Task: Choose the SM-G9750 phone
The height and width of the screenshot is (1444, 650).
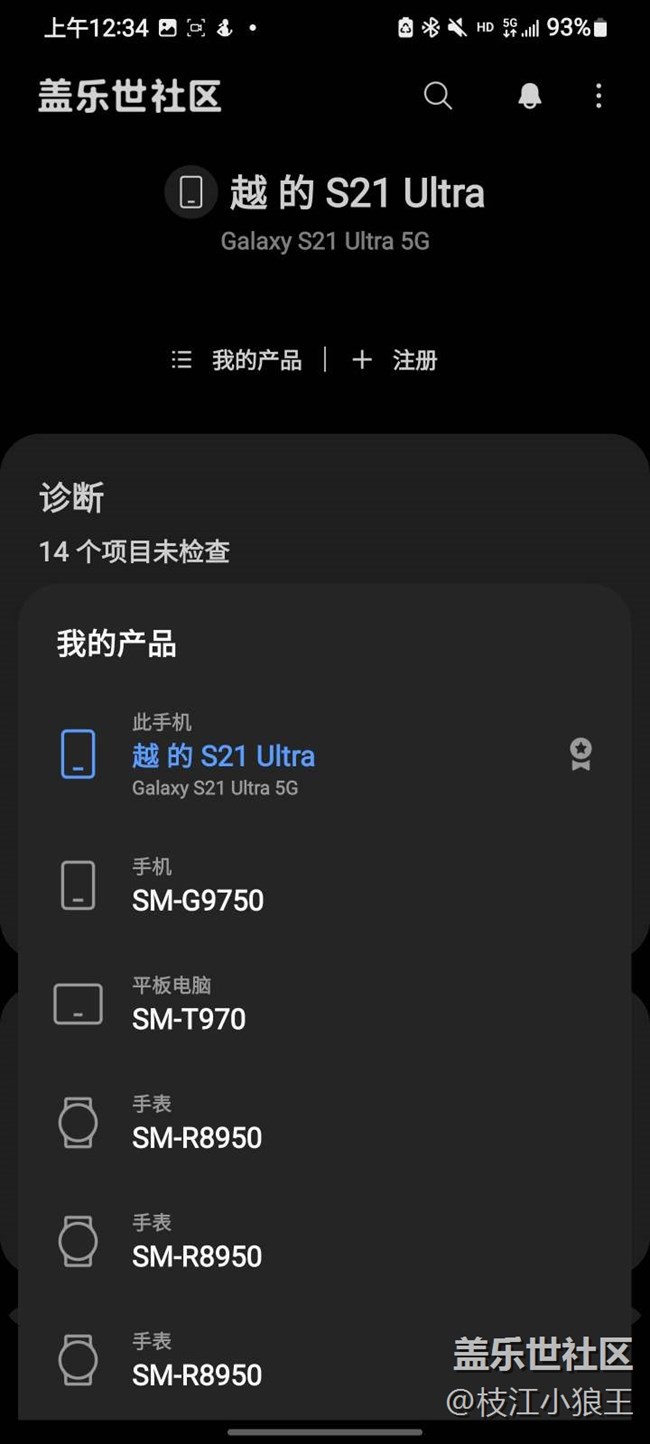Action: pos(198,887)
